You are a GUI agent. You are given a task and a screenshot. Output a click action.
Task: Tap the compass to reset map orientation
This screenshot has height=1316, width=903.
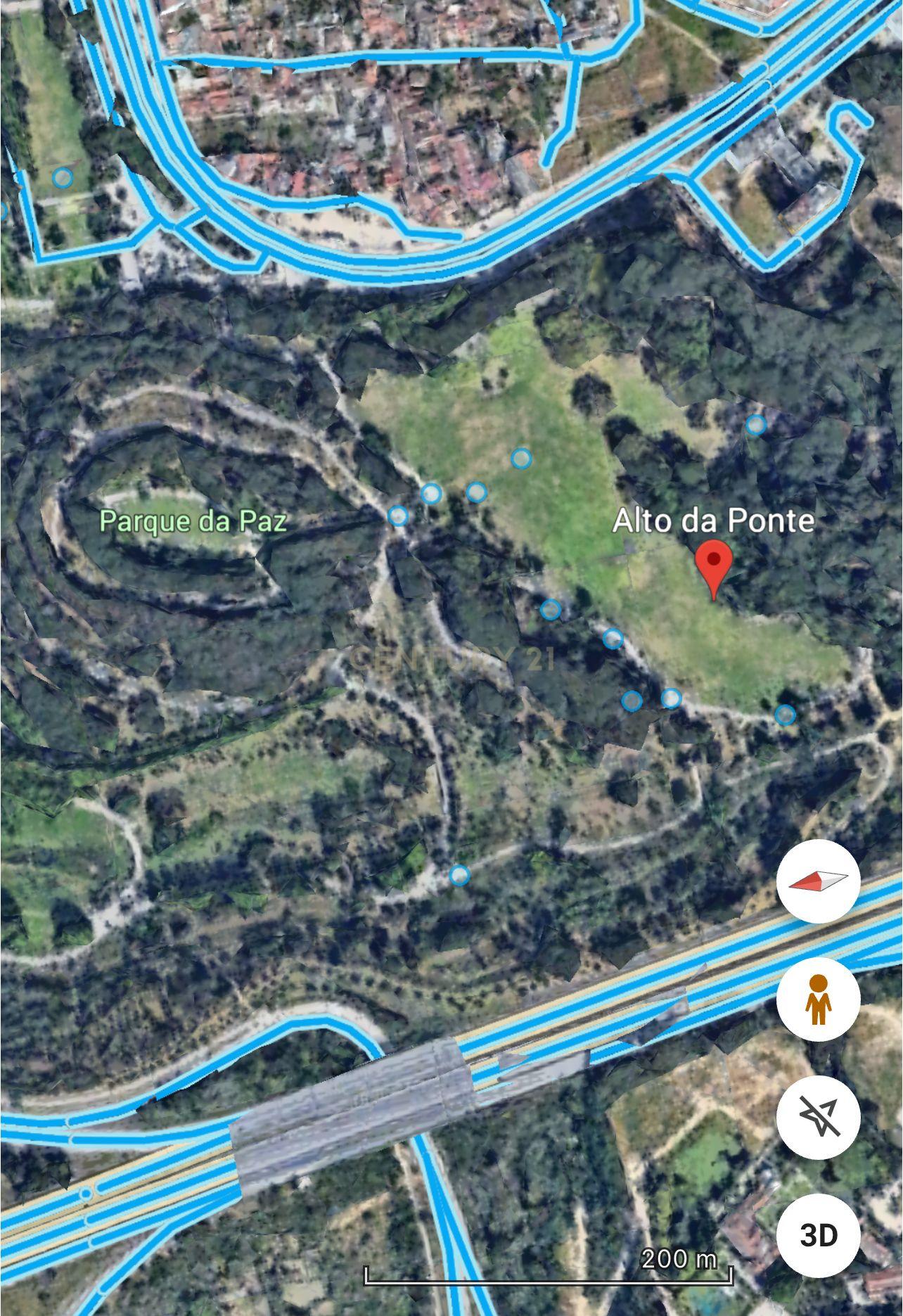(818, 881)
